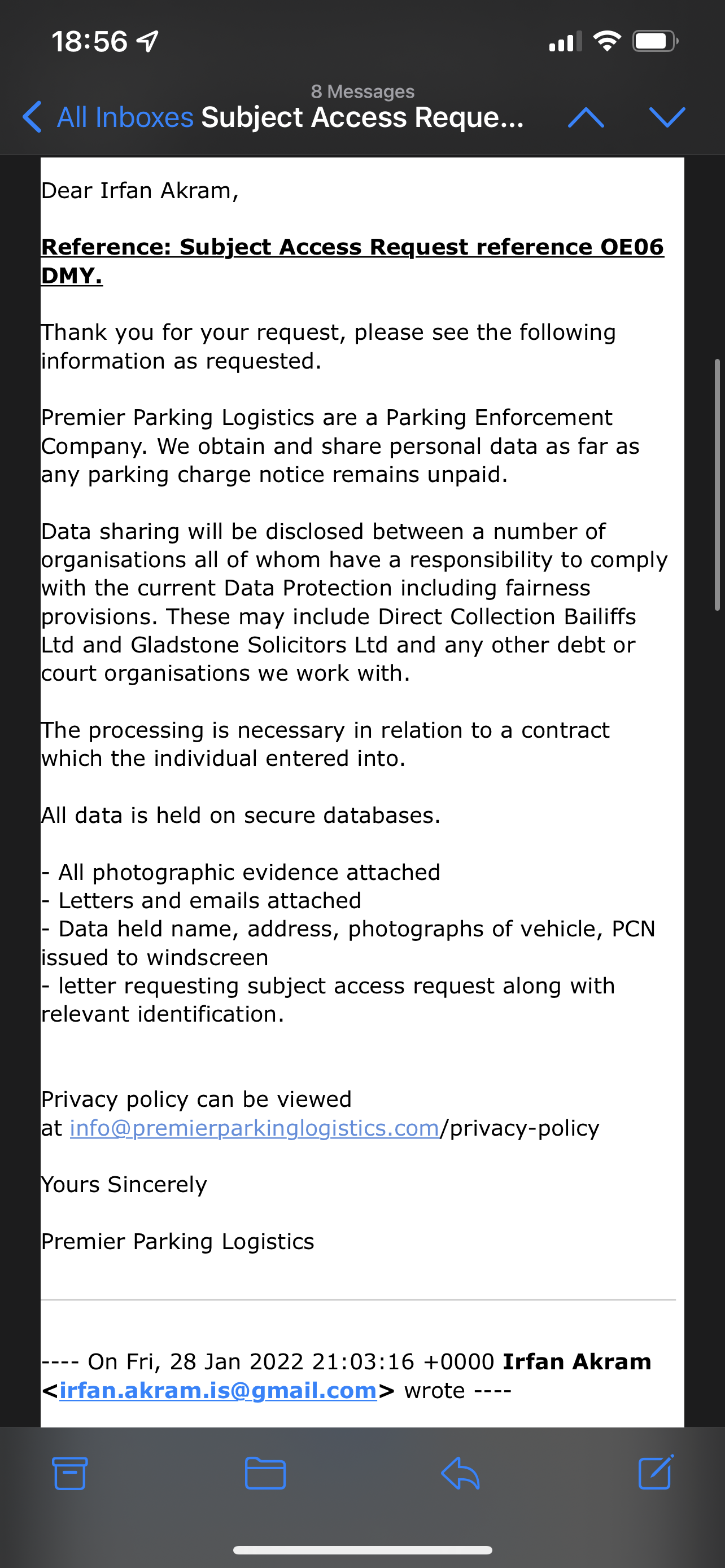Image resolution: width=725 pixels, height=1568 pixels.
Task: Archive this email
Action: (x=70, y=1473)
